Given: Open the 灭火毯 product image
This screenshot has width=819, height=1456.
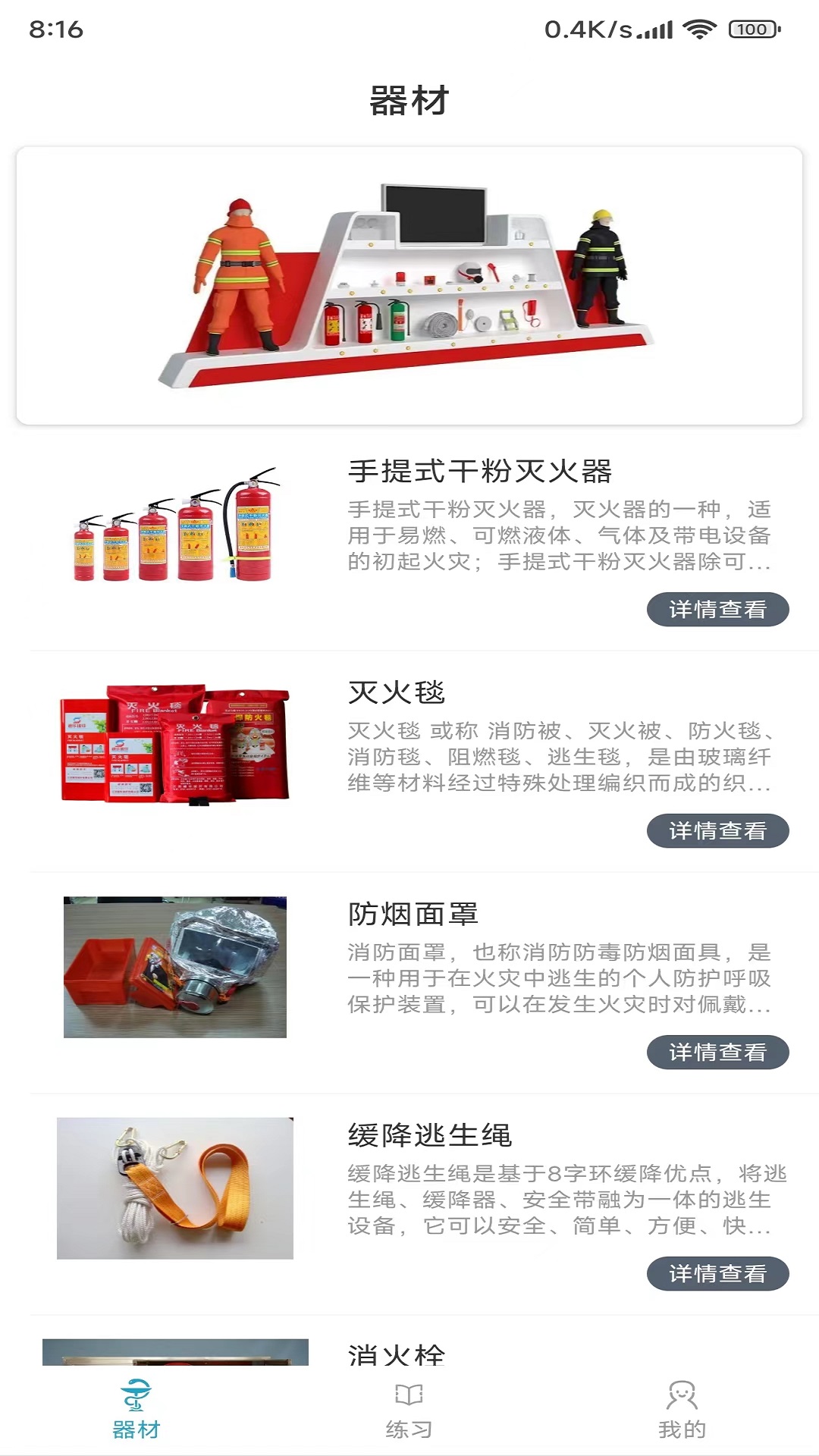Looking at the screenshot, I should tap(175, 745).
